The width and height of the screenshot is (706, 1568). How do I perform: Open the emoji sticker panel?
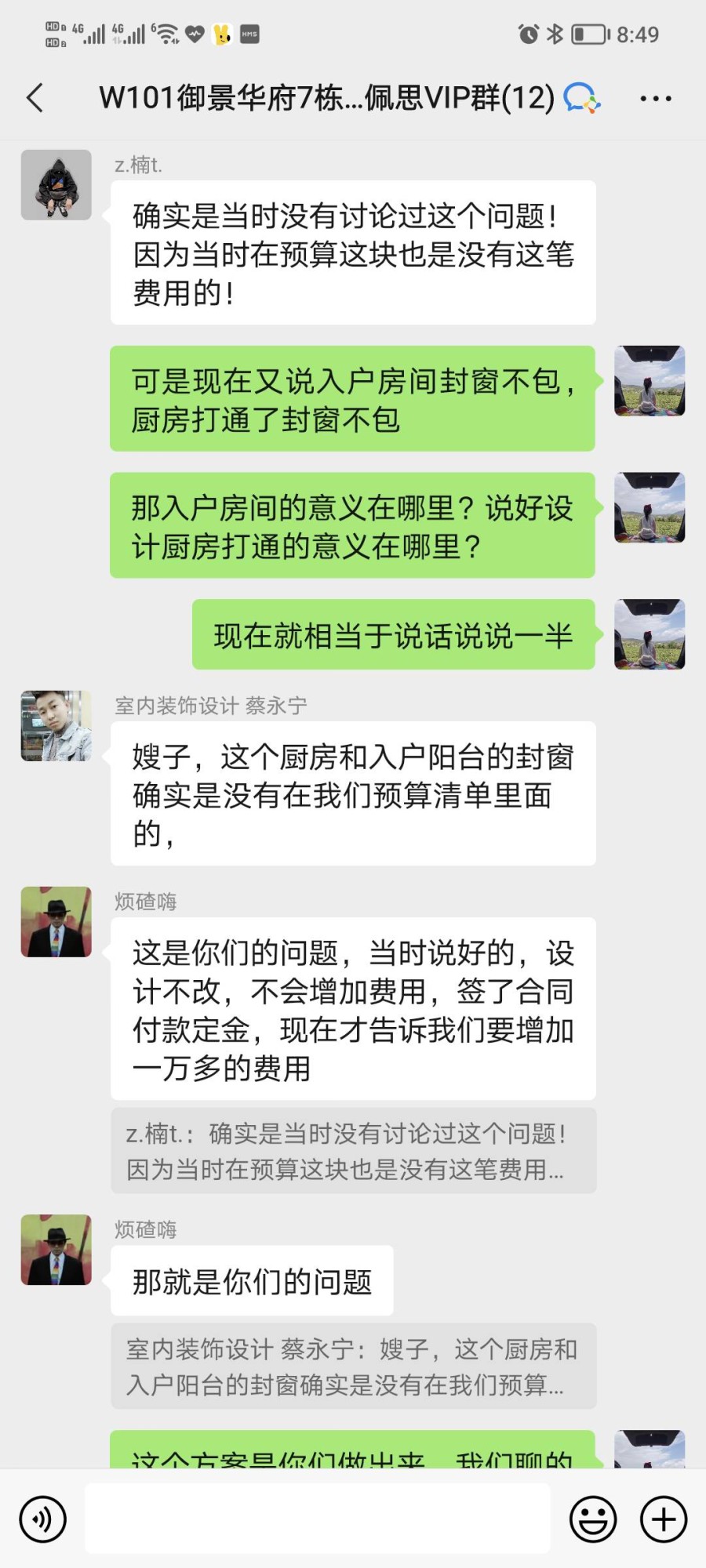point(592,1519)
